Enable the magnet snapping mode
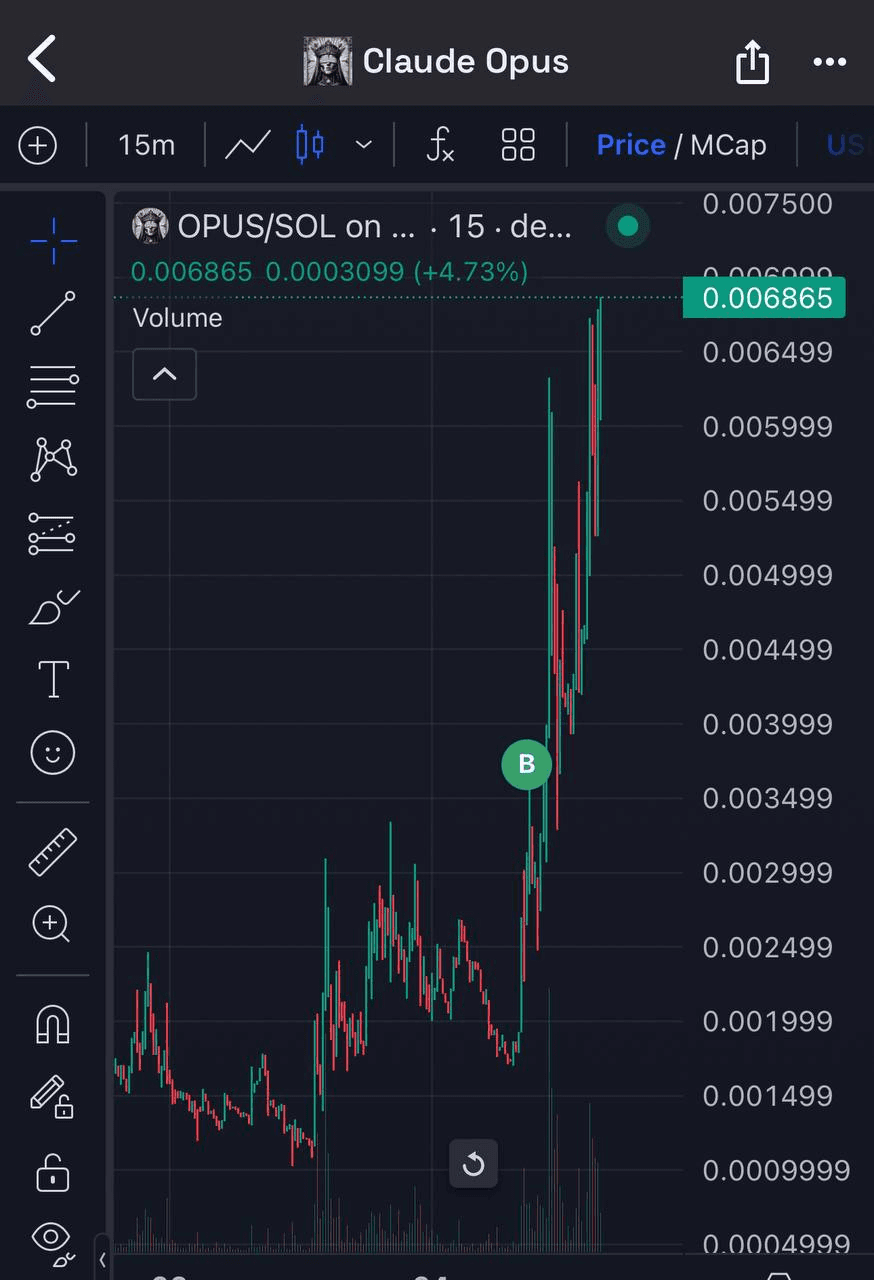 pos(53,1024)
